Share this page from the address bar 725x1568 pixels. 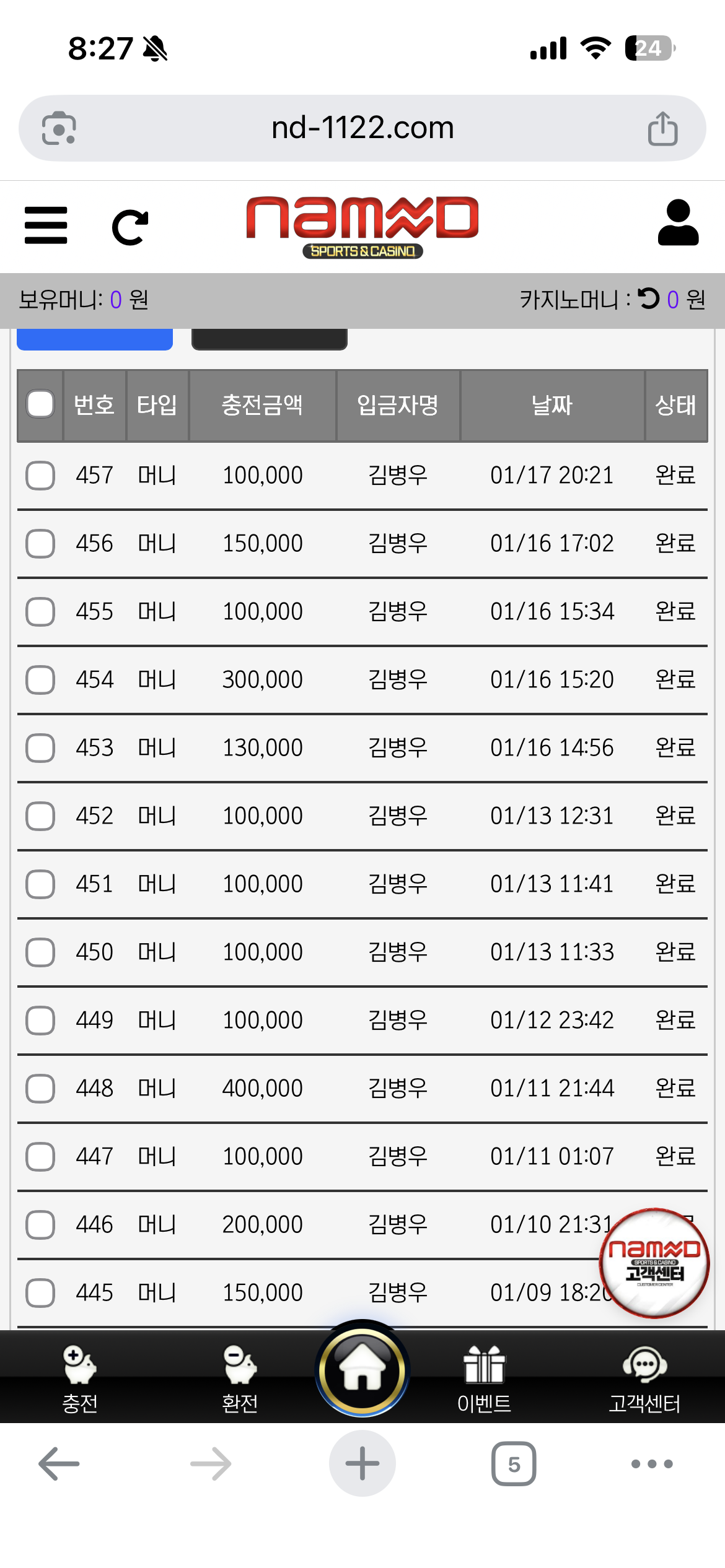(x=662, y=128)
